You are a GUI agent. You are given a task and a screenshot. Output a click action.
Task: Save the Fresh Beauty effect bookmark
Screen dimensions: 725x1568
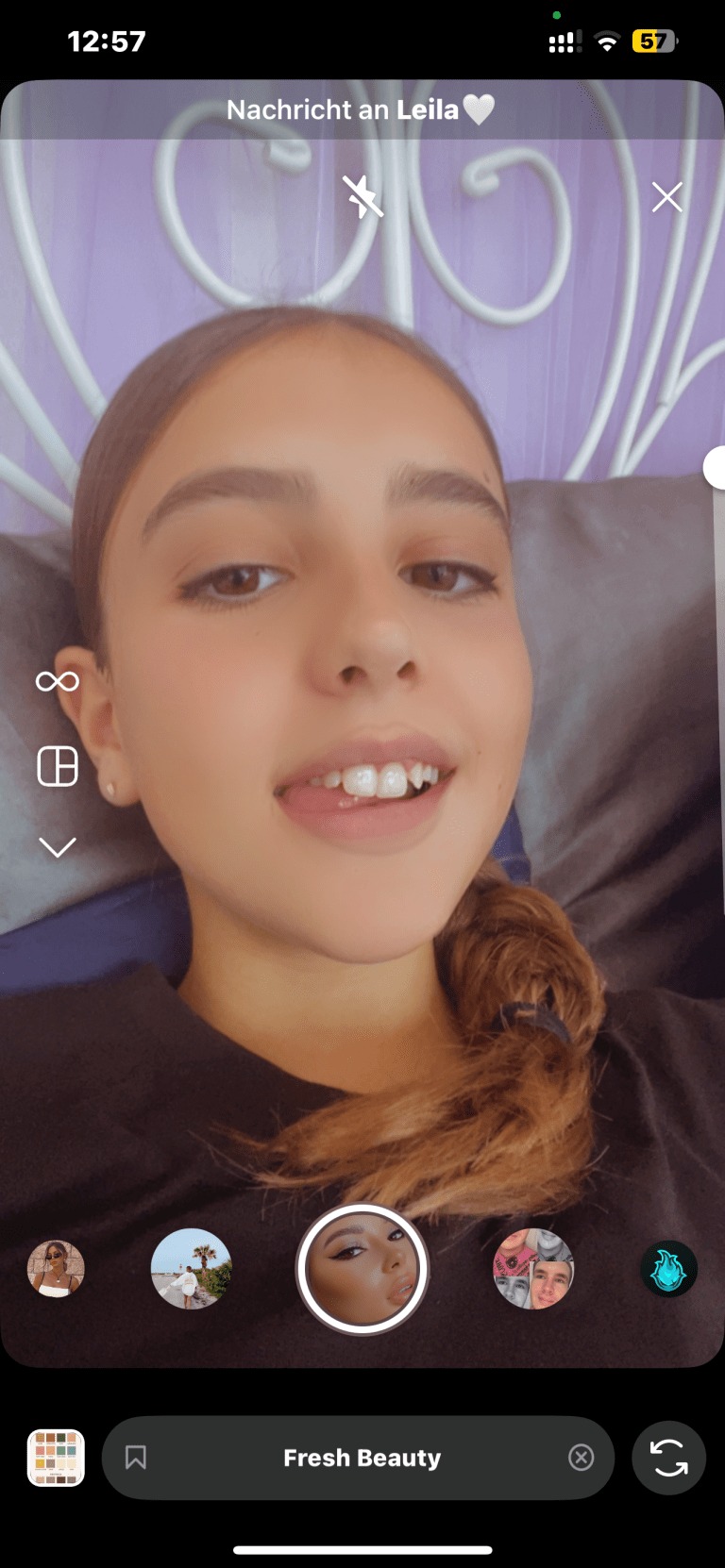pyautogui.click(x=136, y=1458)
